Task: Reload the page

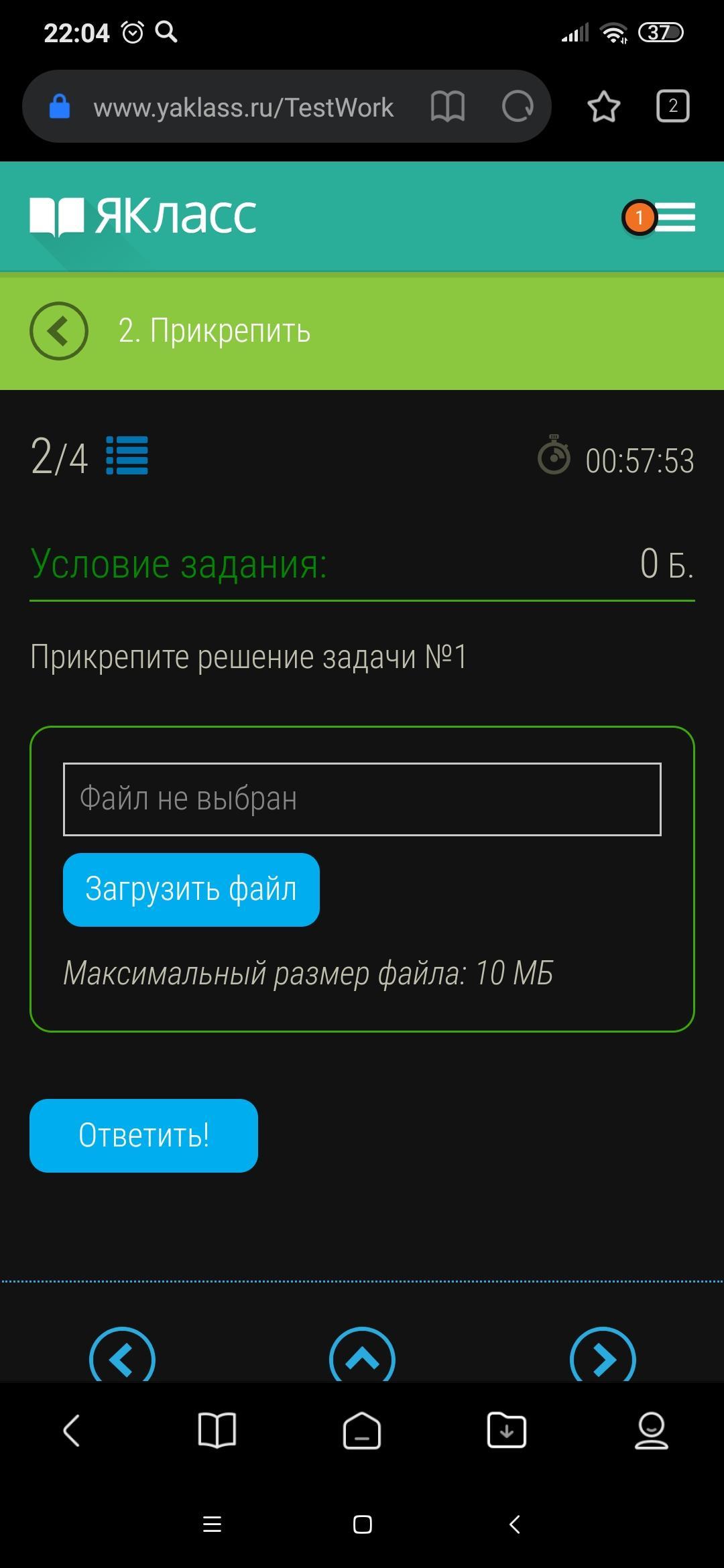Action: coord(518,107)
